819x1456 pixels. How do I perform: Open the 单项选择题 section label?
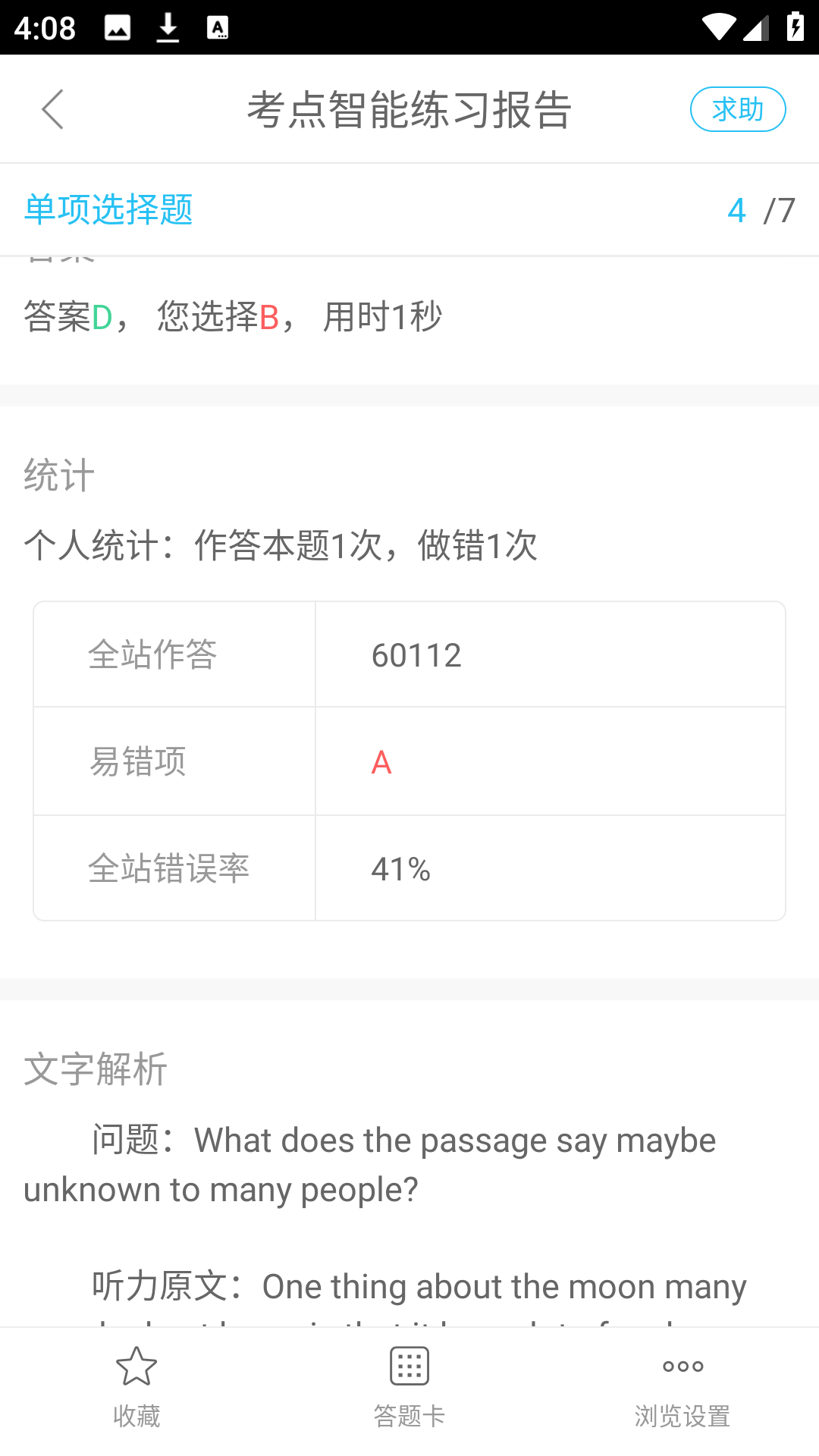[x=108, y=209]
